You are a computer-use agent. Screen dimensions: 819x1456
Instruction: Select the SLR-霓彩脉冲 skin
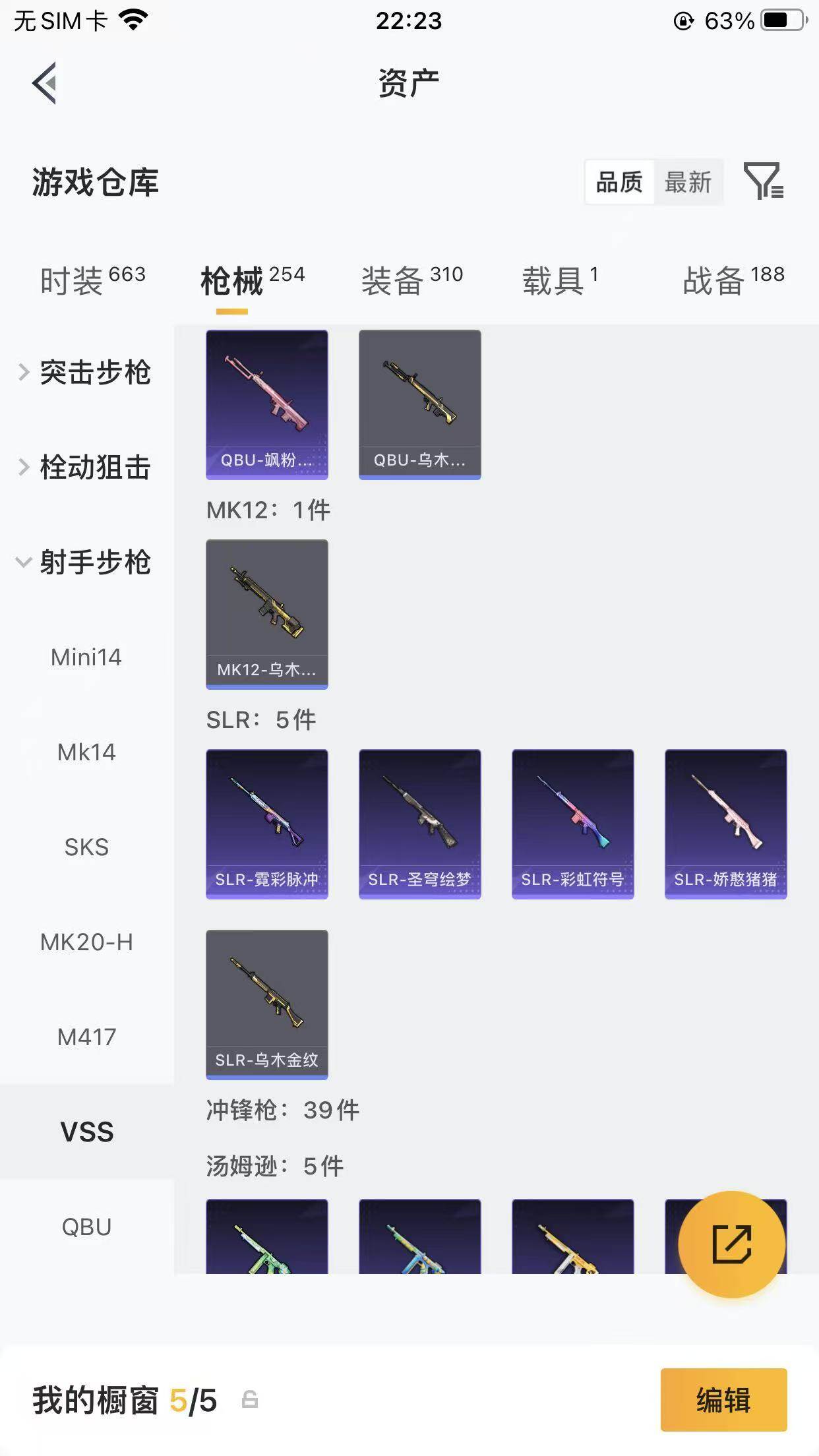tap(266, 825)
